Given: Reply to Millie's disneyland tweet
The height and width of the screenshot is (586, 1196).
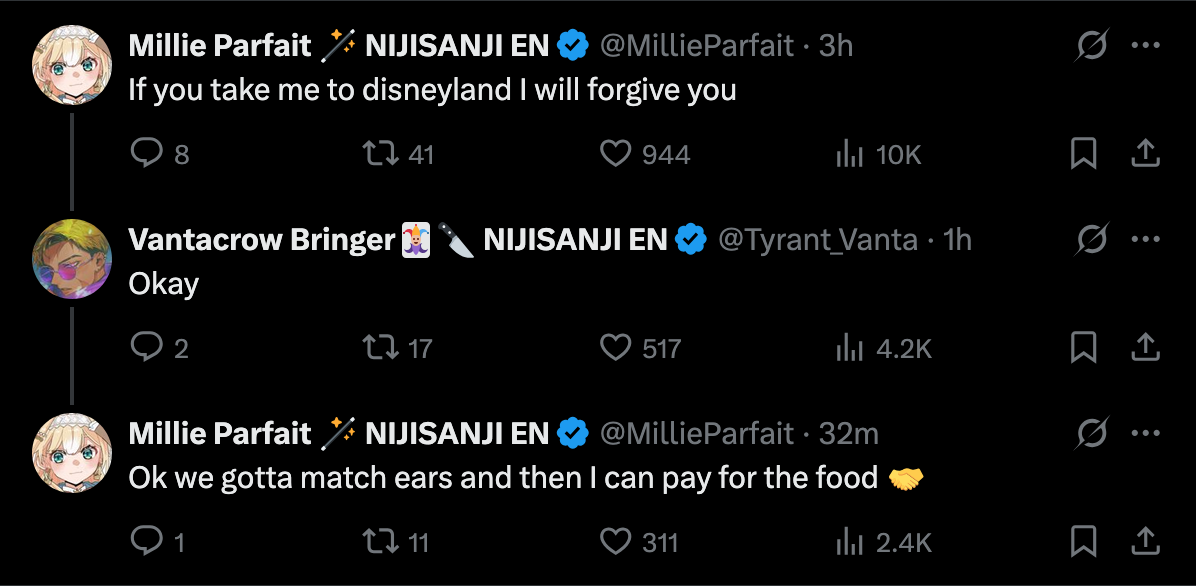Looking at the screenshot, I should pyautogui.click(x=147, y=153).
